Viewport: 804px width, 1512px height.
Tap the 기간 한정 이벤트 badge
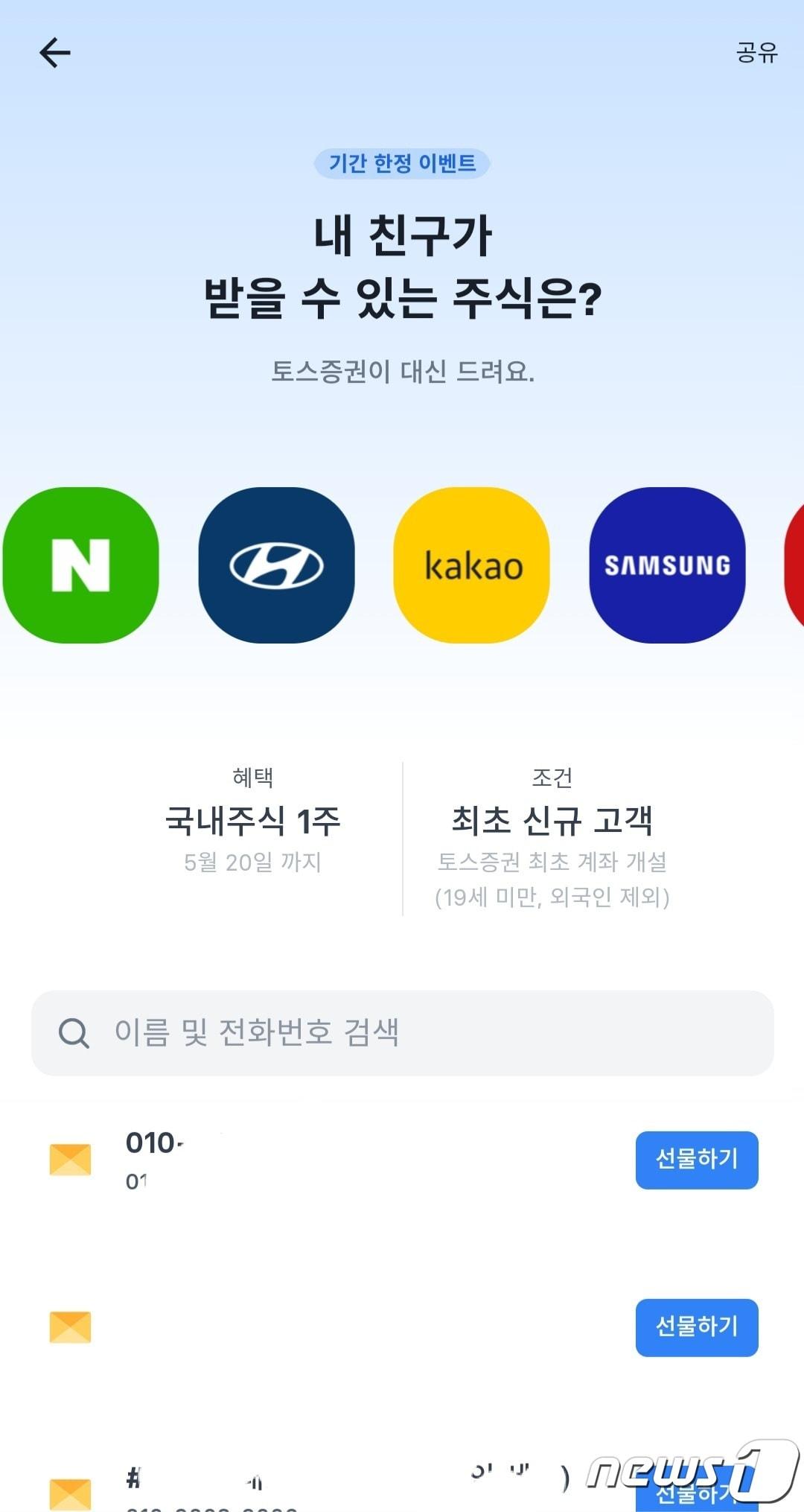(x=402, y=165)
